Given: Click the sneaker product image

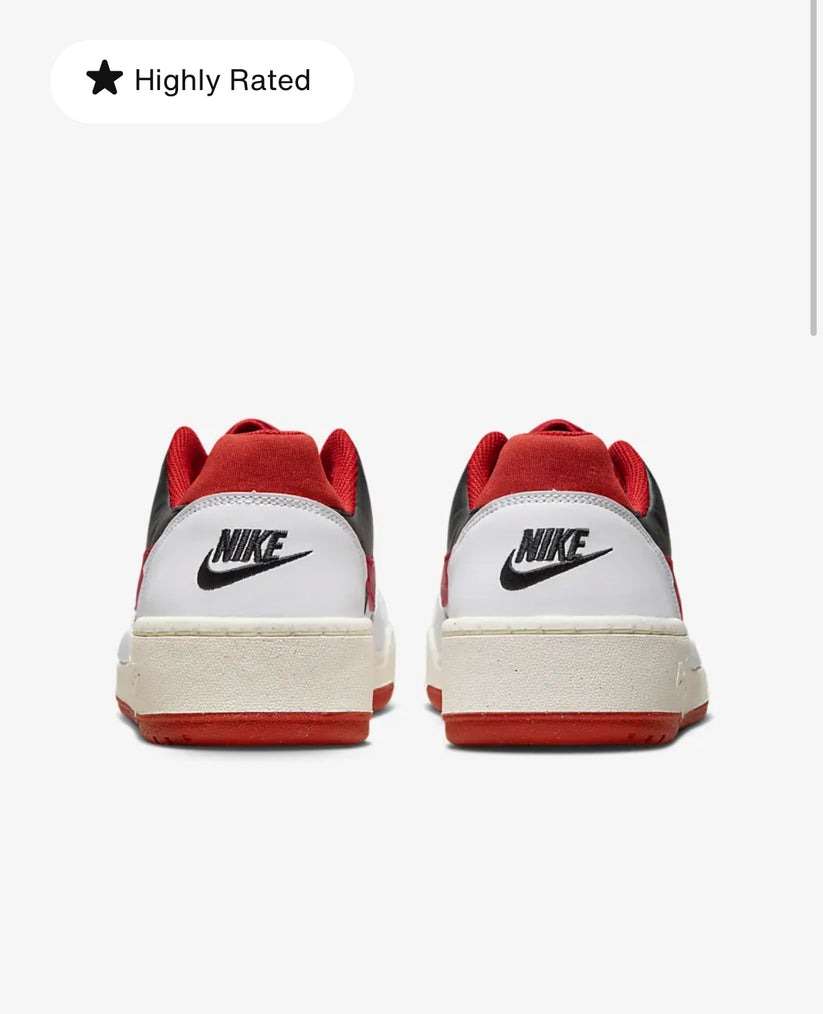Looking at the screenshot, I should pyautogui.click(x=411, y=580).
